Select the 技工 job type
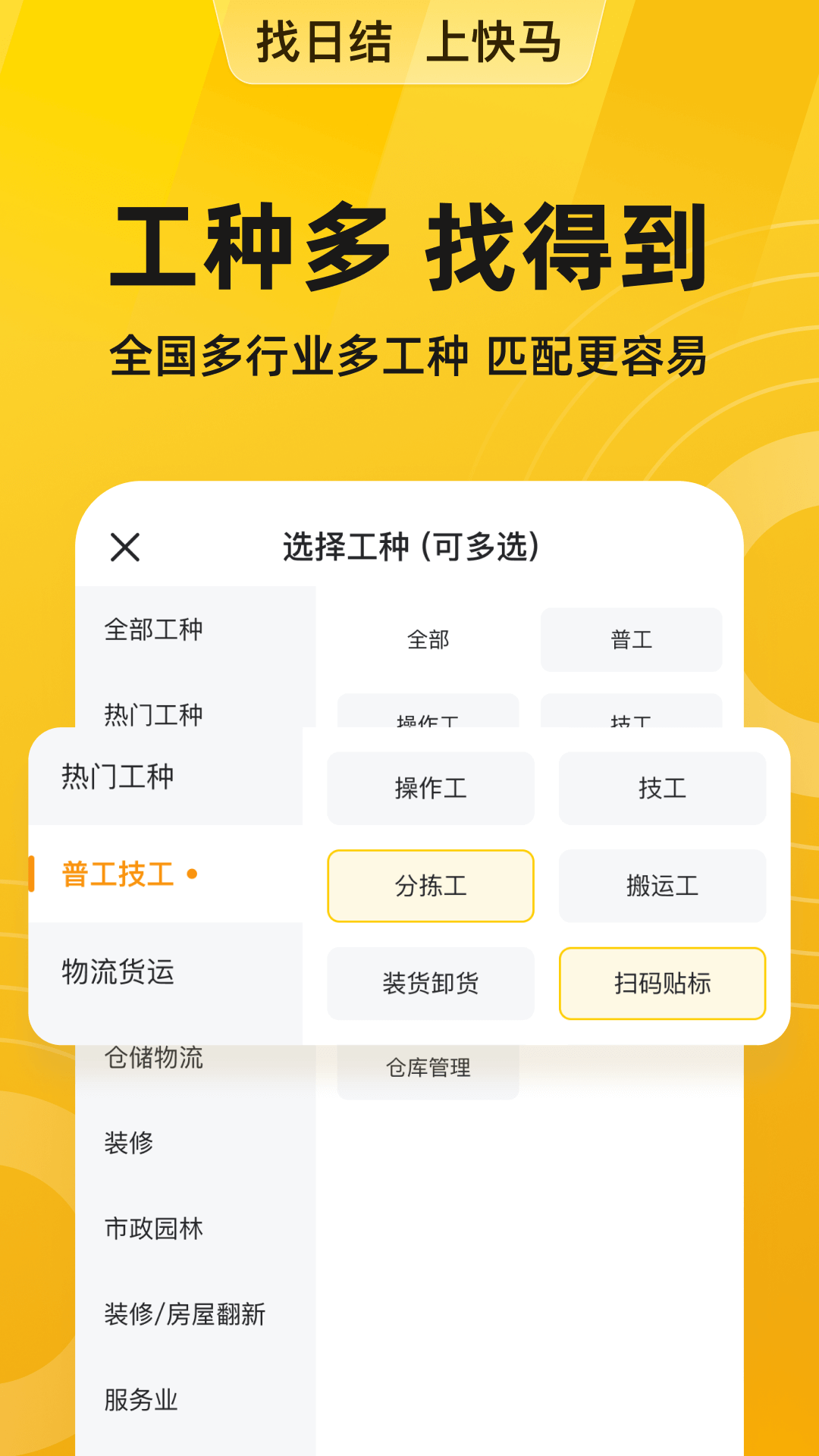819x1456 pixels. 662,788
